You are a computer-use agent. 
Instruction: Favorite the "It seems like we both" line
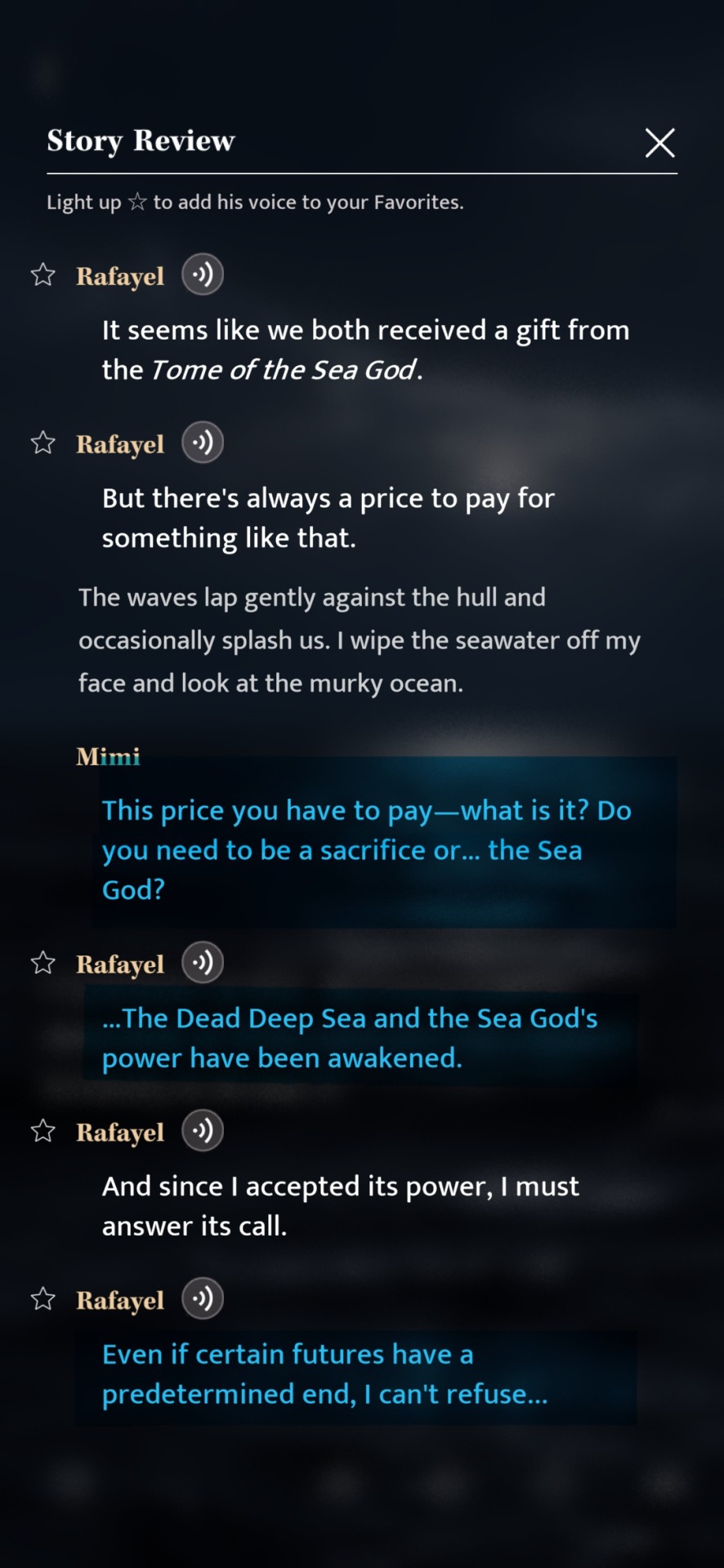(x=42, y=275)
